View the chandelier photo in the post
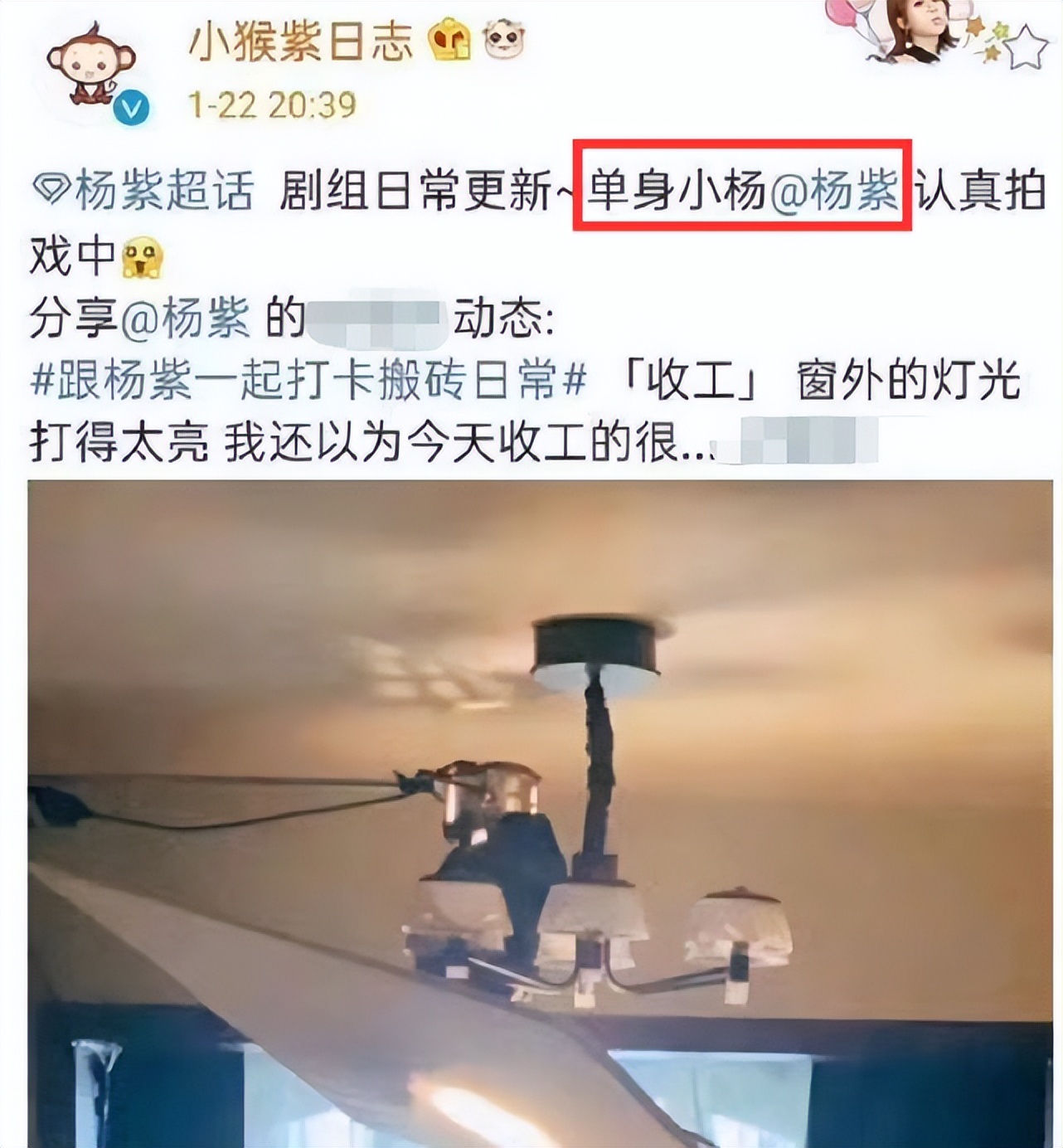Screen dimensions: 1063x1148 (x=540, y=813)
